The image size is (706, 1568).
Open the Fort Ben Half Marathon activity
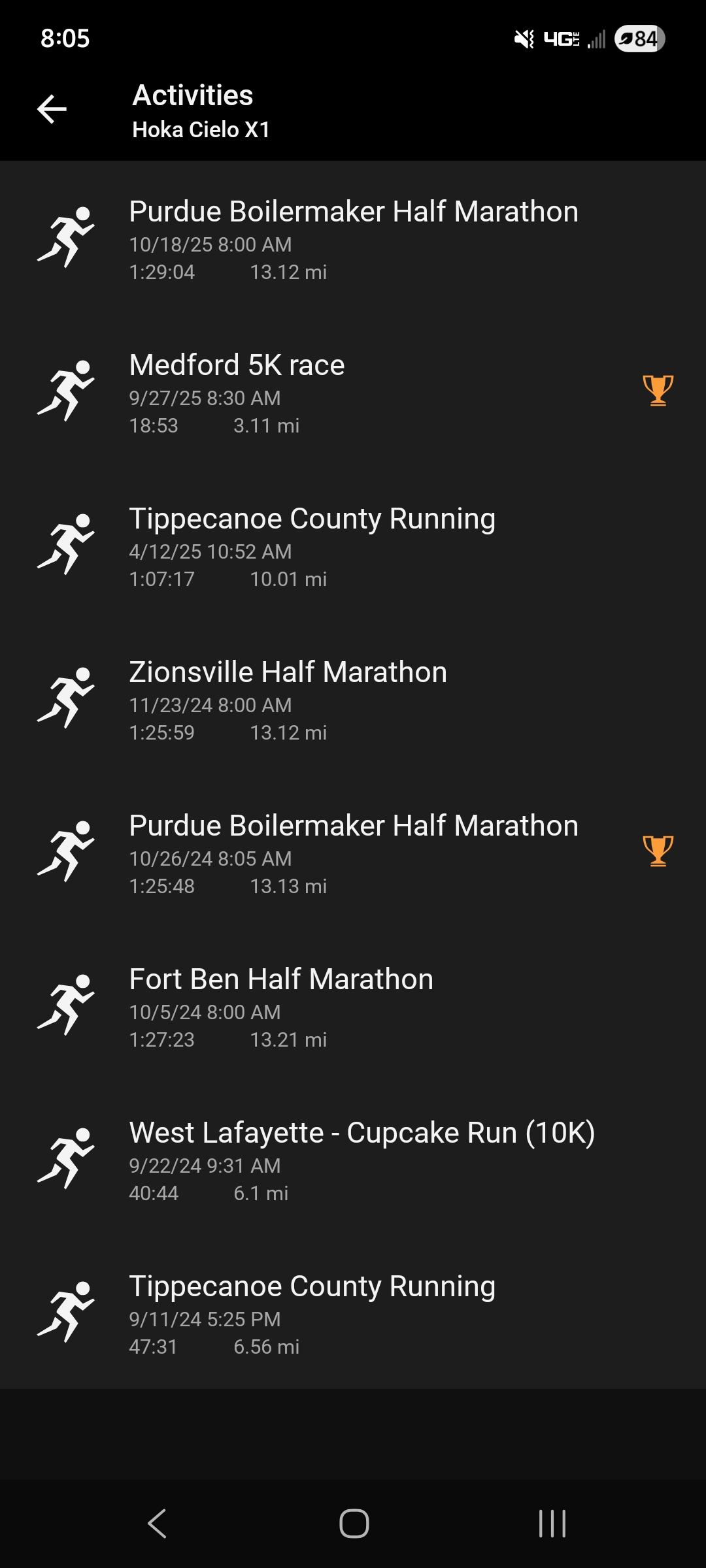(x=353, y=1006)
